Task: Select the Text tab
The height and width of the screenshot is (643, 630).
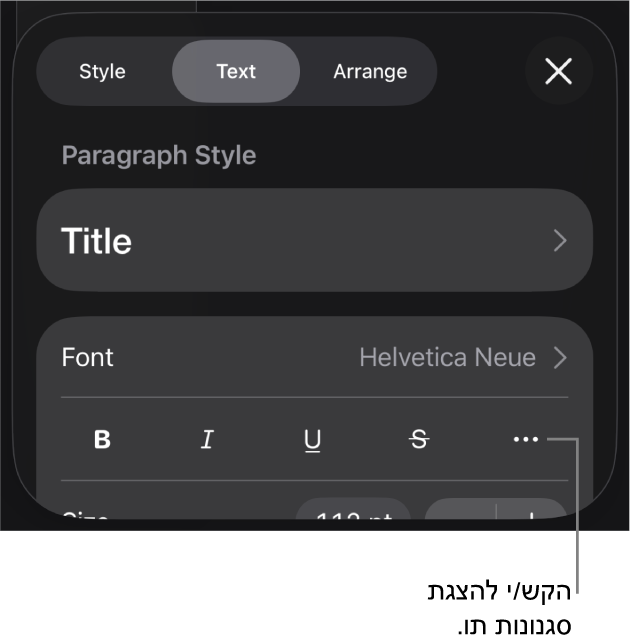Action: click(x=236, y=72)
